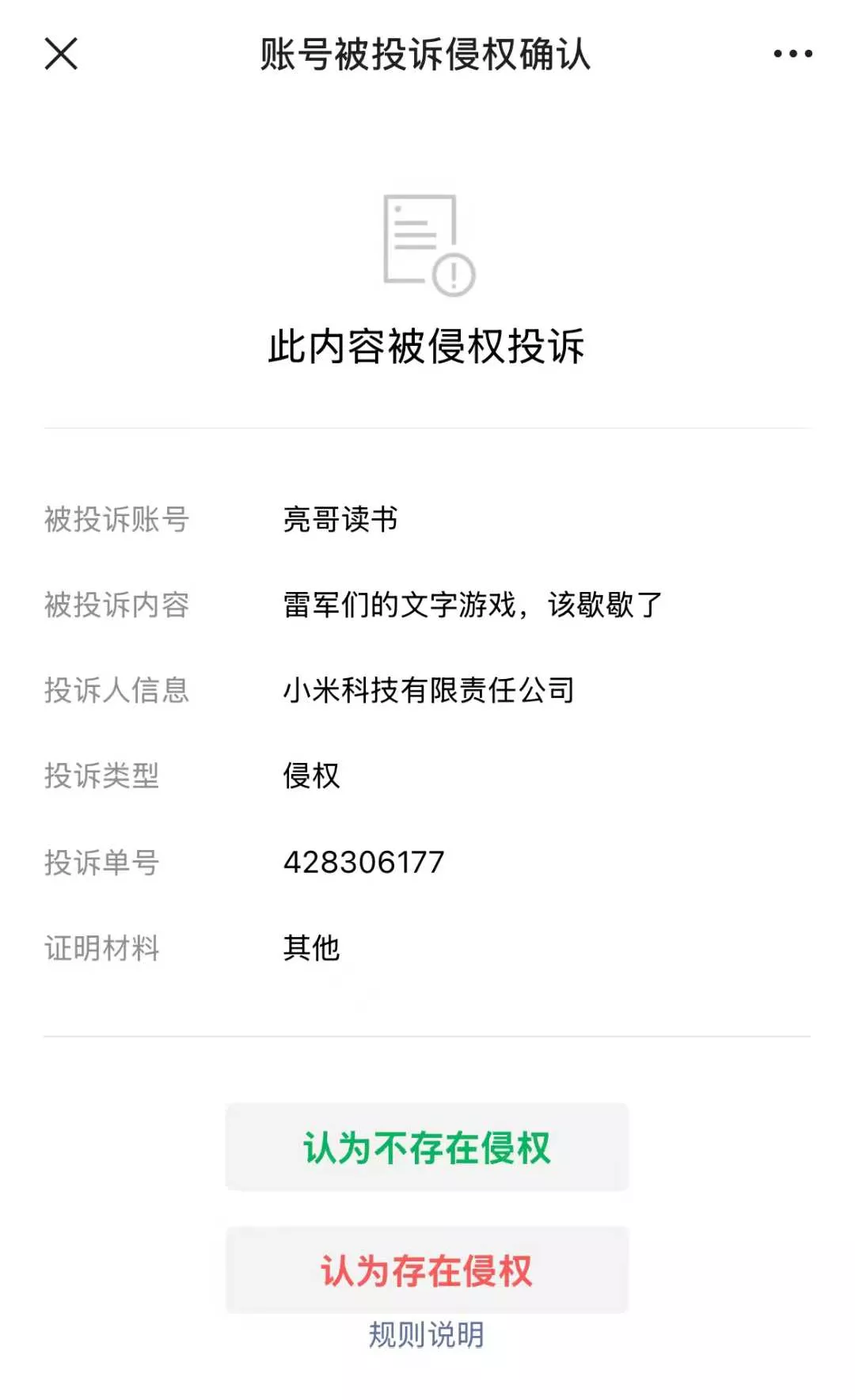Image resolution: width=855 pixels, height=1400 pixels.
Task: Open the three-dot overflow menu
Action: 792,54
